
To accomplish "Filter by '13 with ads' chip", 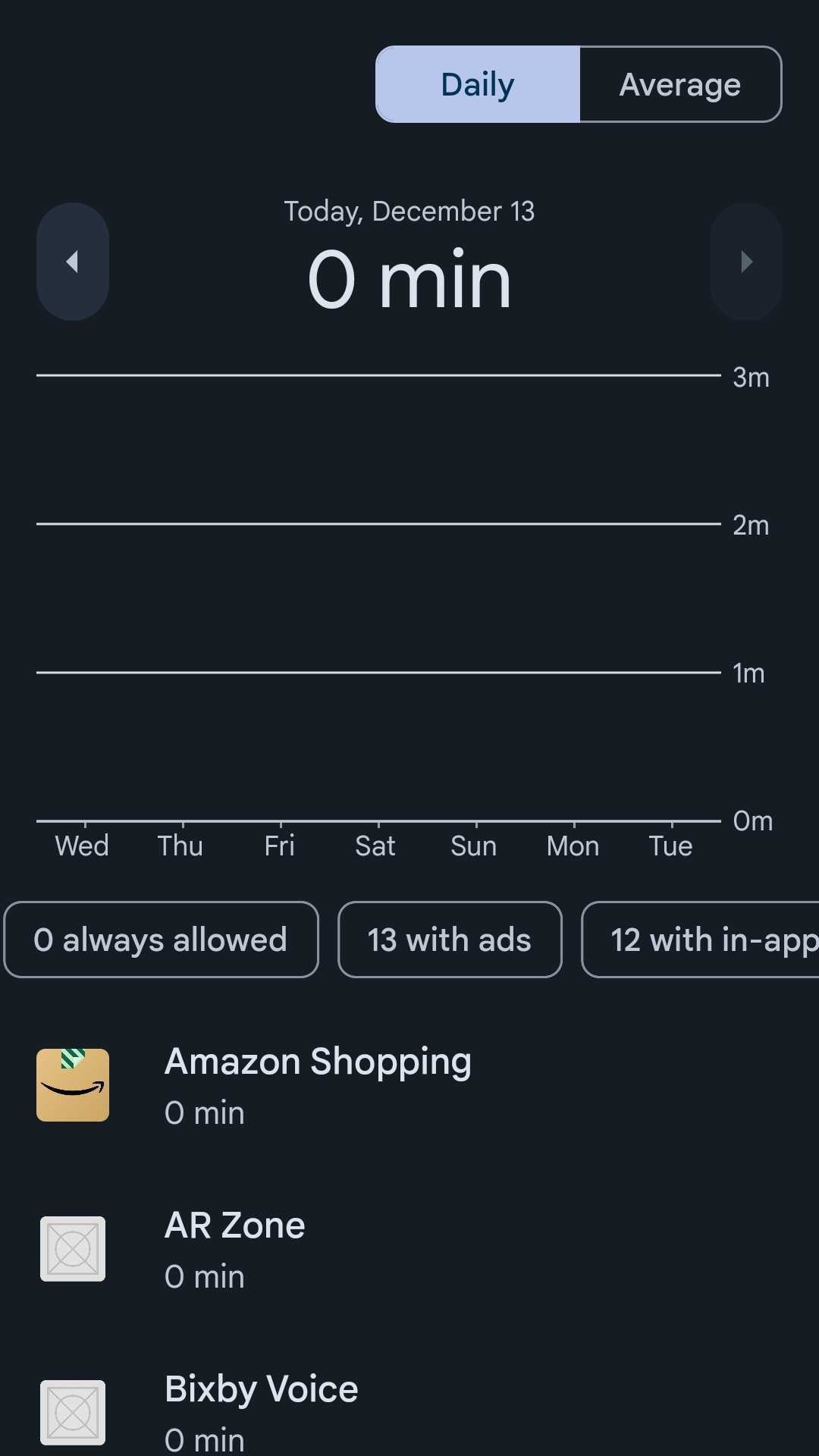I will pyautogui.click(x=450, y=940).
